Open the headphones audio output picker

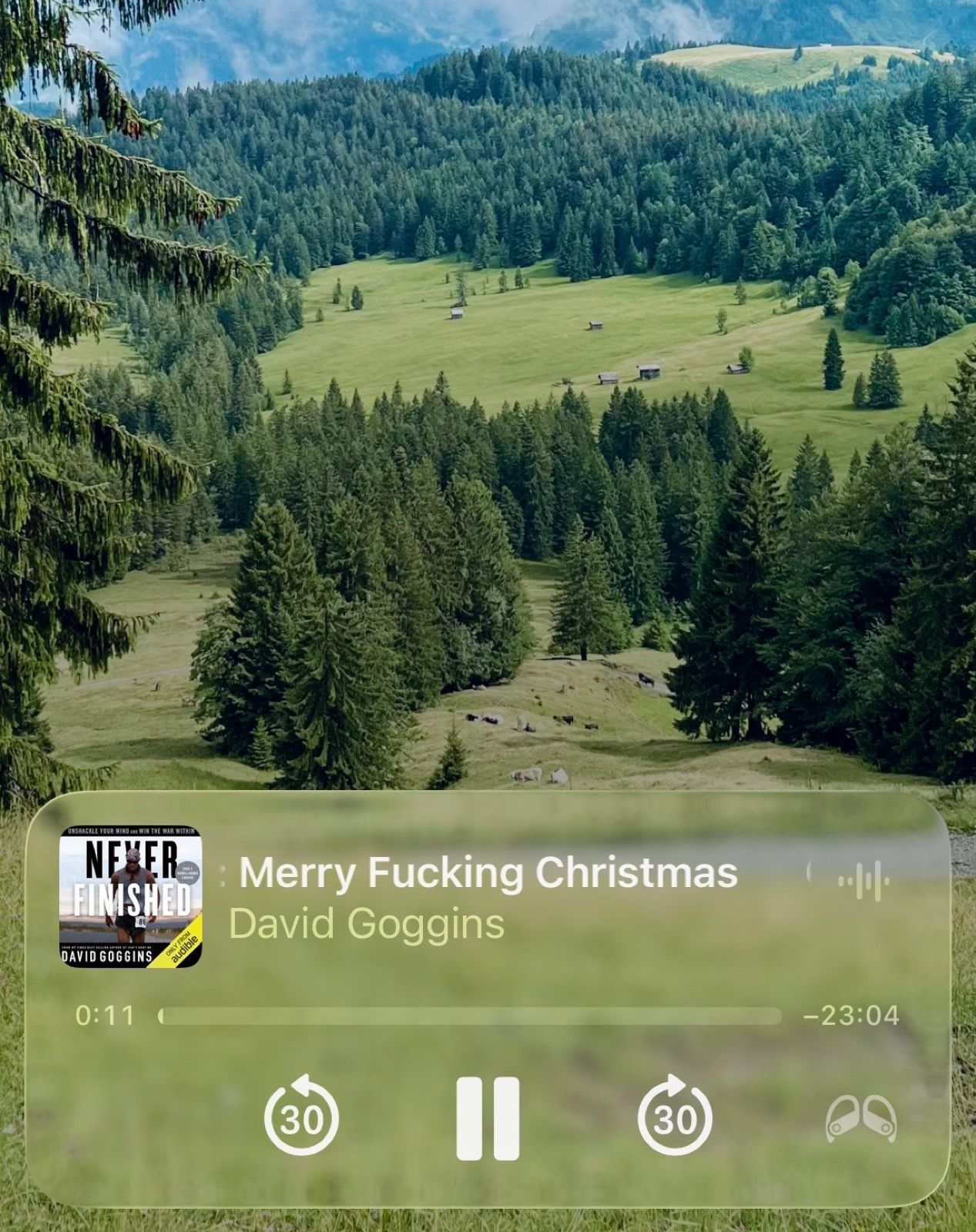860,1119
